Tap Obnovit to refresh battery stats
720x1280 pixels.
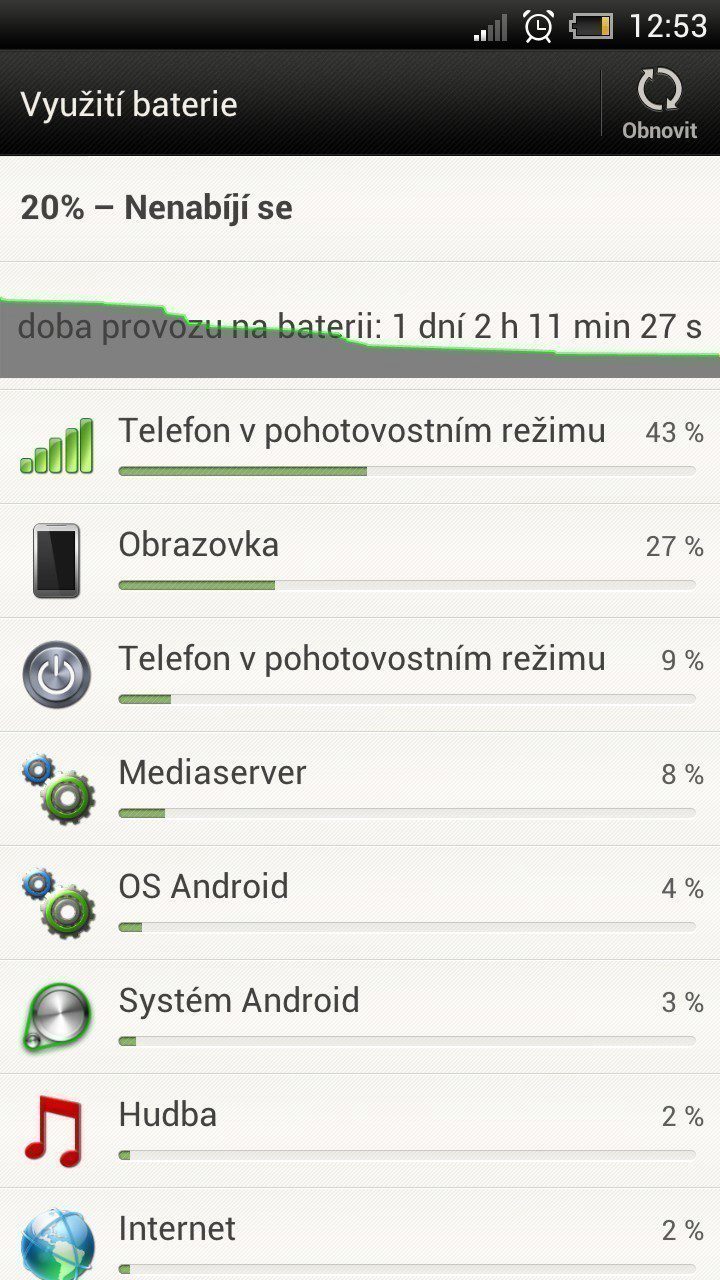[659, 104]
